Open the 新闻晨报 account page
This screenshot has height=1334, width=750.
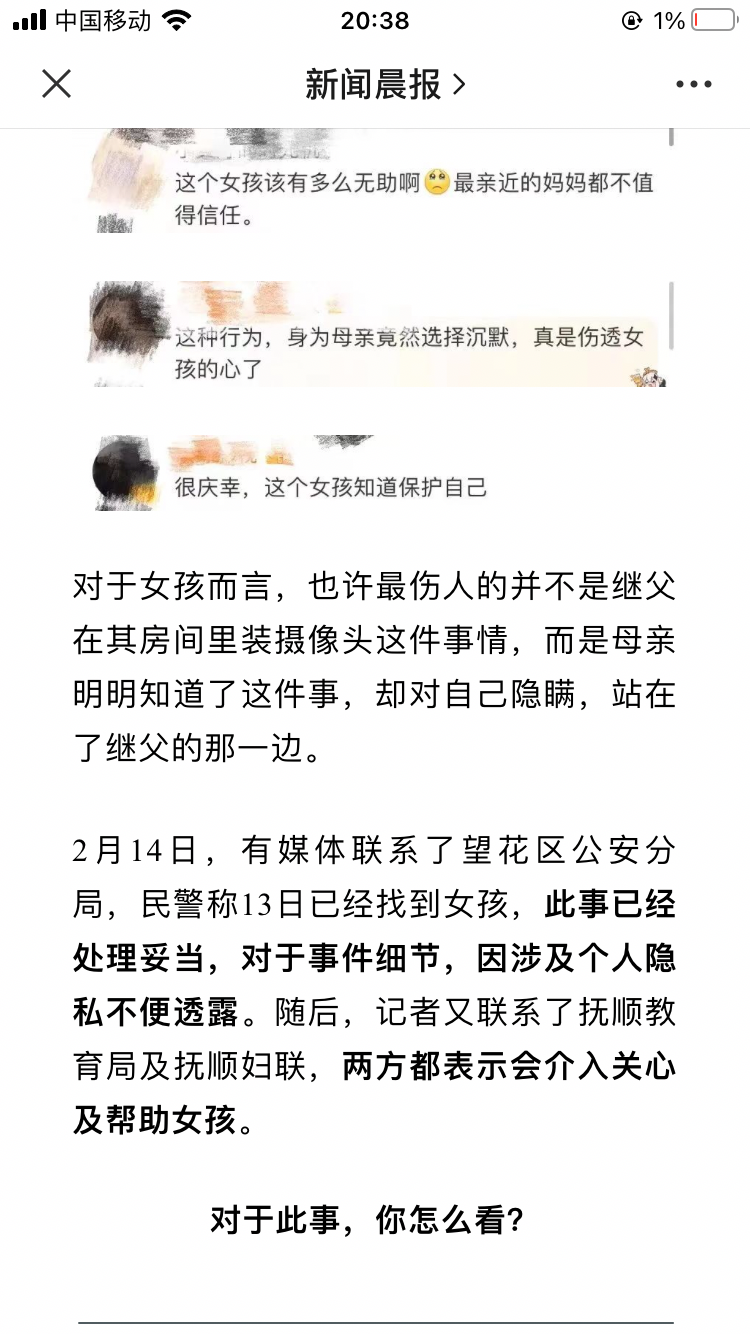click(x=385, y=85)
